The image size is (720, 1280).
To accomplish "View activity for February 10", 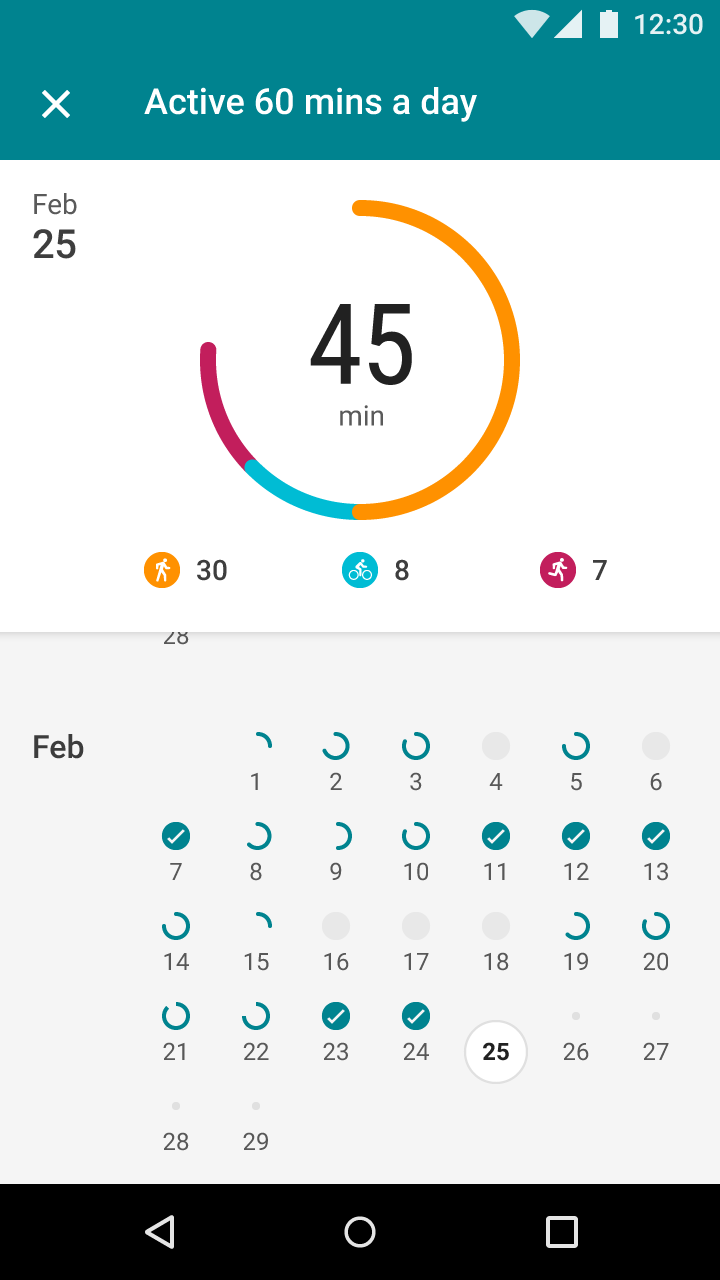I will coord(416,852).
